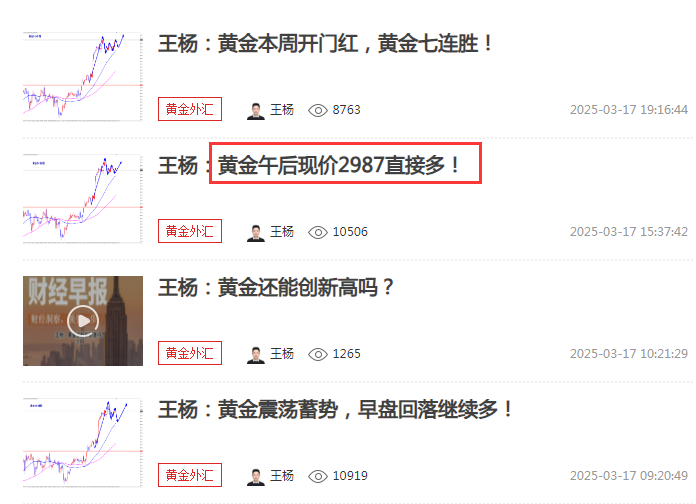Play the 财经早报 video thumbnail
Image resolution: width=696 pixels, height=504 pixels.
pos(83,320)
